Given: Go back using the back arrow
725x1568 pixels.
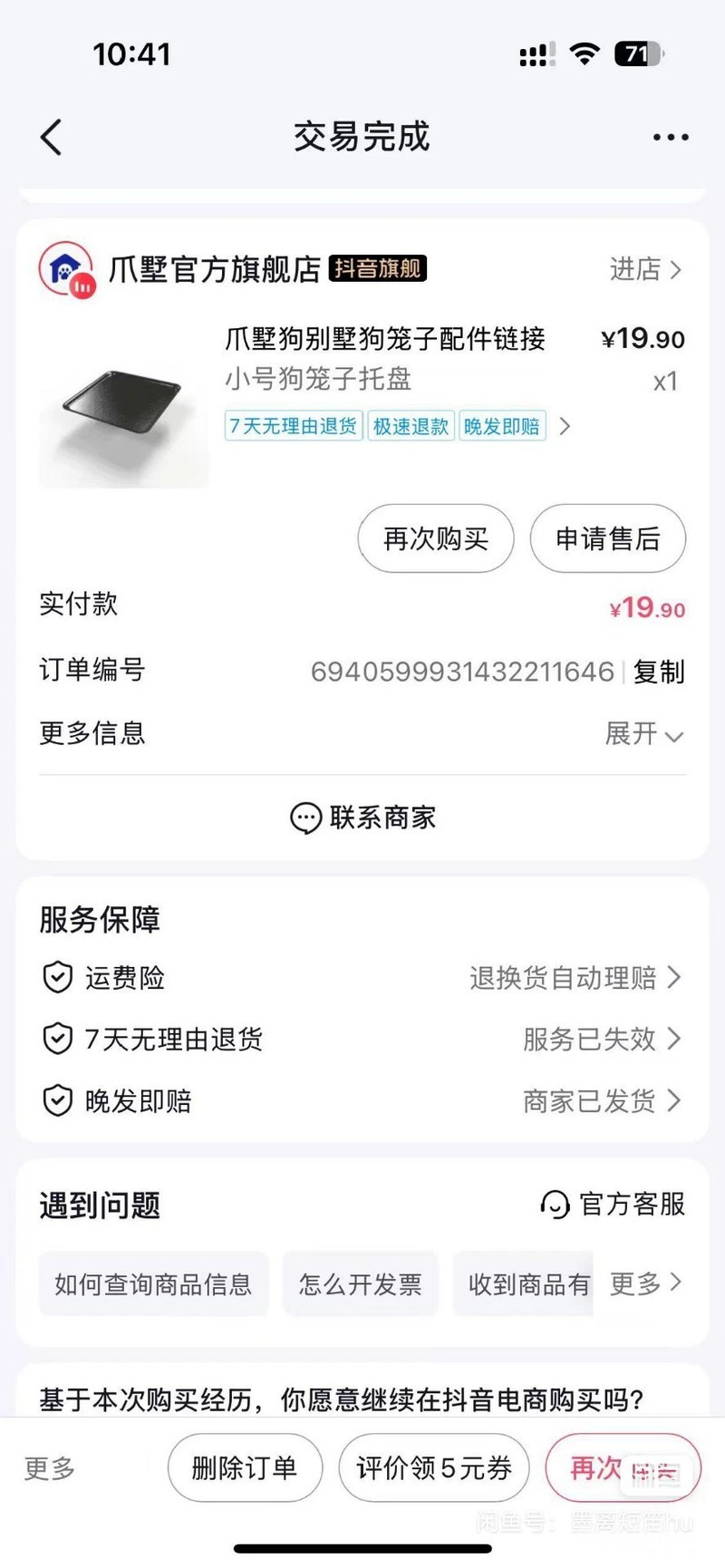Looking at the screenshot, I should pyautogui.click(x=52, y=138).
